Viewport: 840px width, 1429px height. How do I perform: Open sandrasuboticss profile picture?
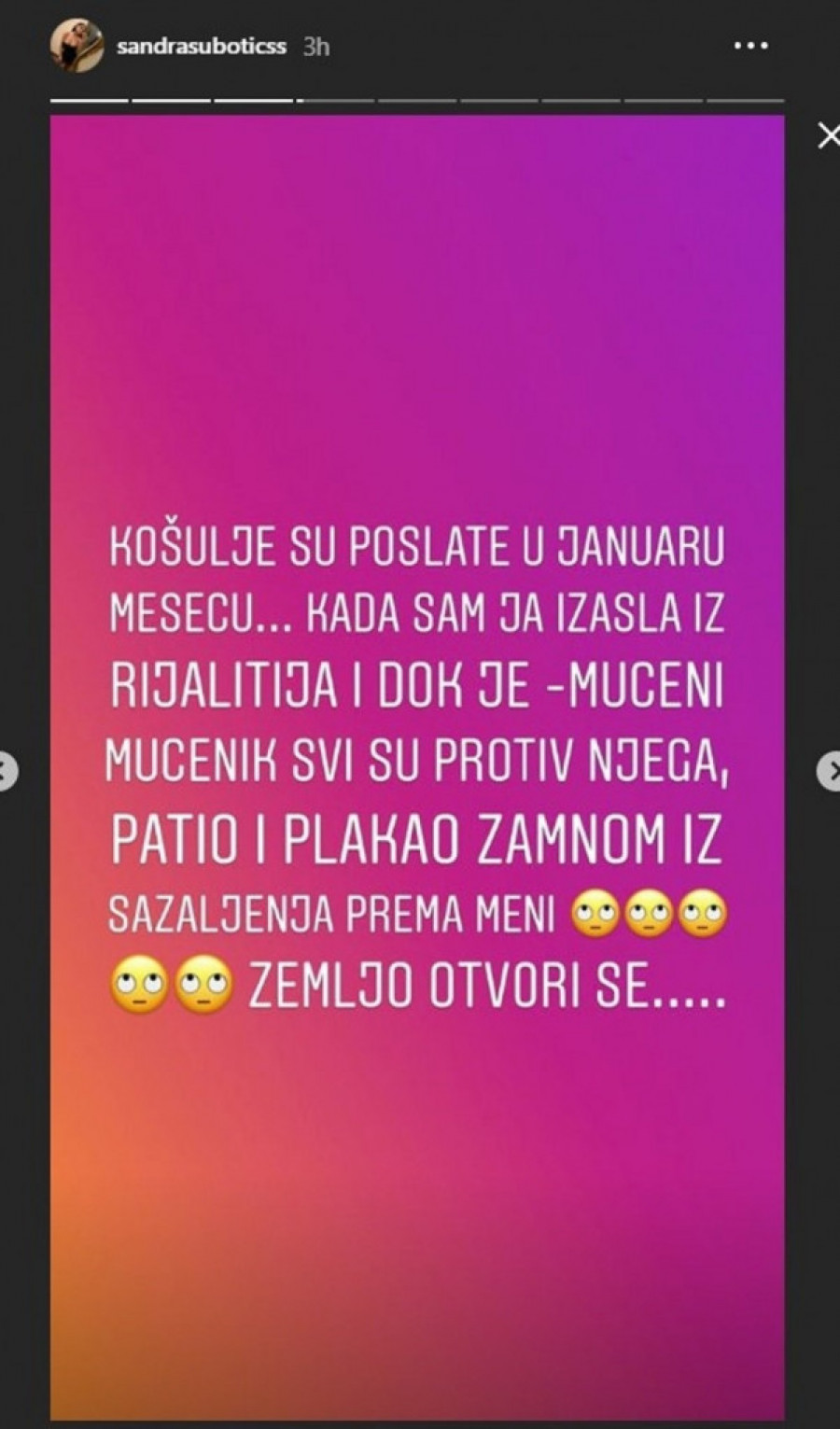pos(77,45)
